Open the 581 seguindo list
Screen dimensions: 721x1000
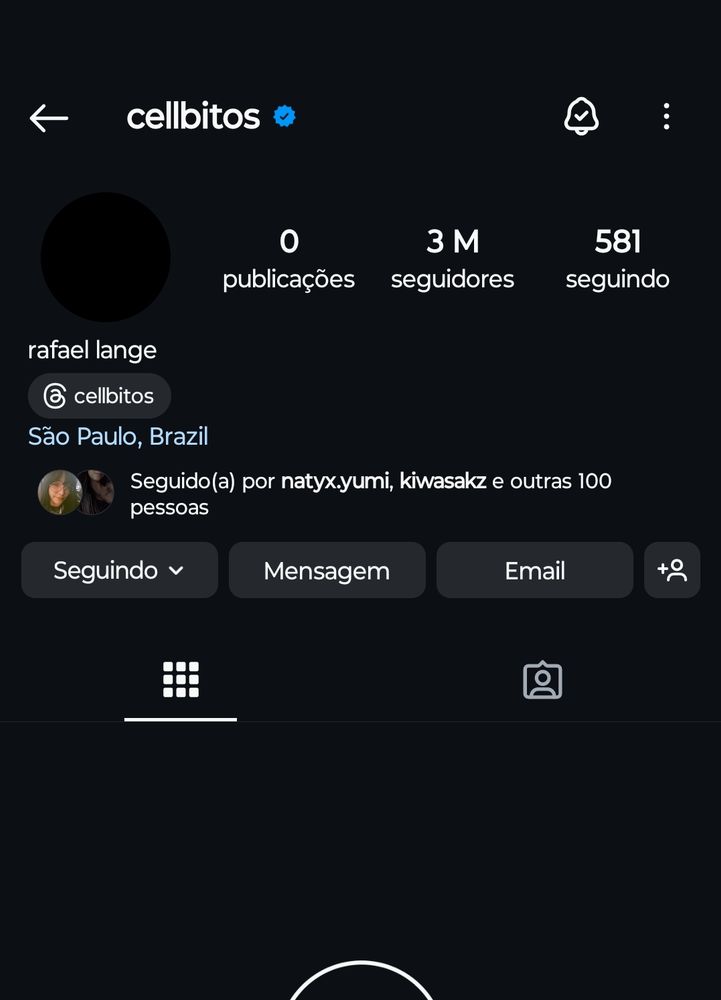(x=617, y=258)
